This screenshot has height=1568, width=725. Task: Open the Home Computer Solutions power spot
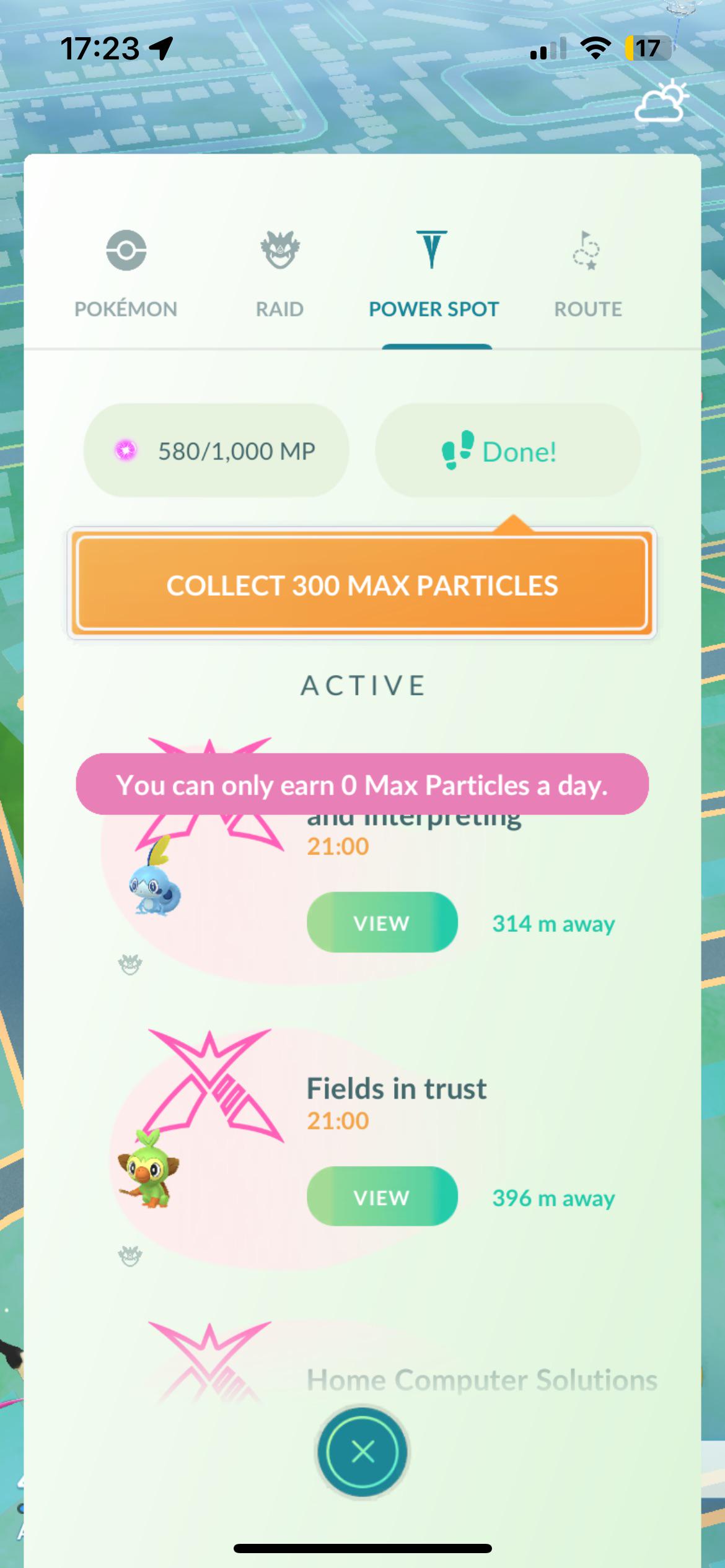pos(481,1380)
